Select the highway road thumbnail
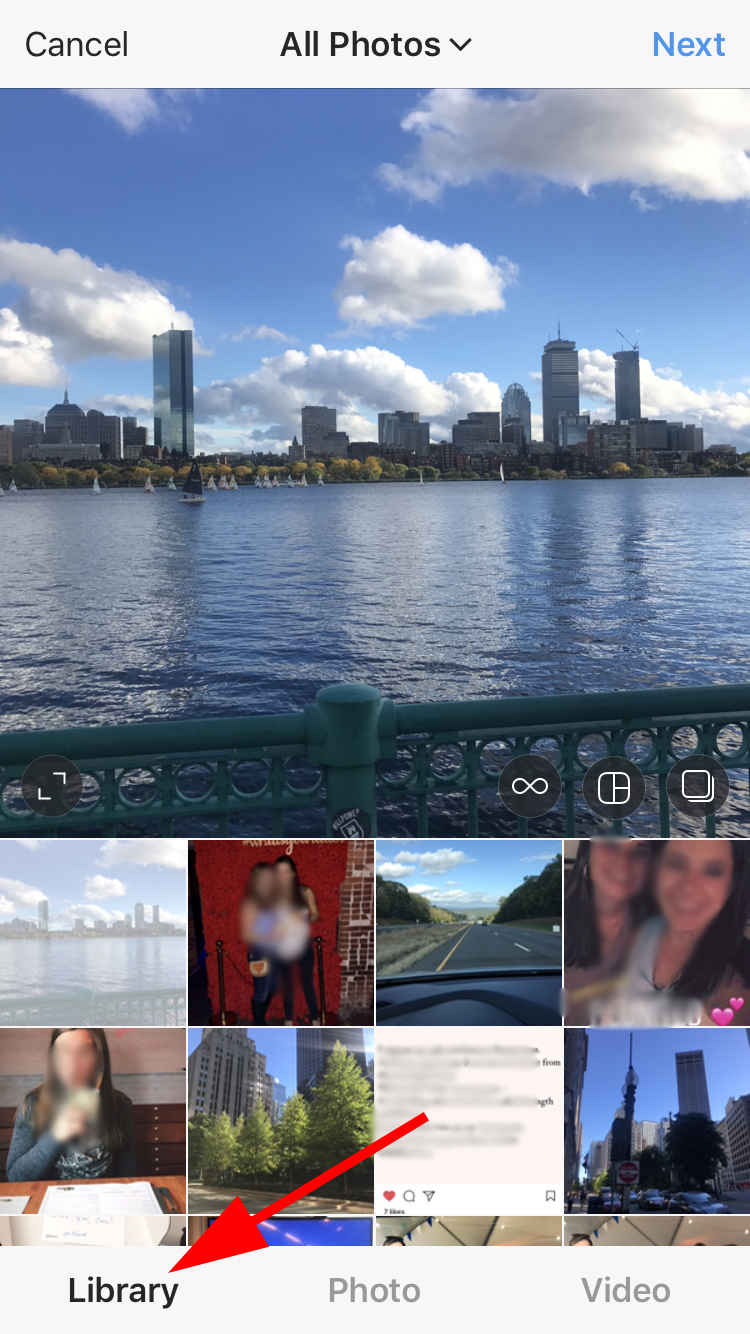750x1334 pixels. [x=468, y=932]
